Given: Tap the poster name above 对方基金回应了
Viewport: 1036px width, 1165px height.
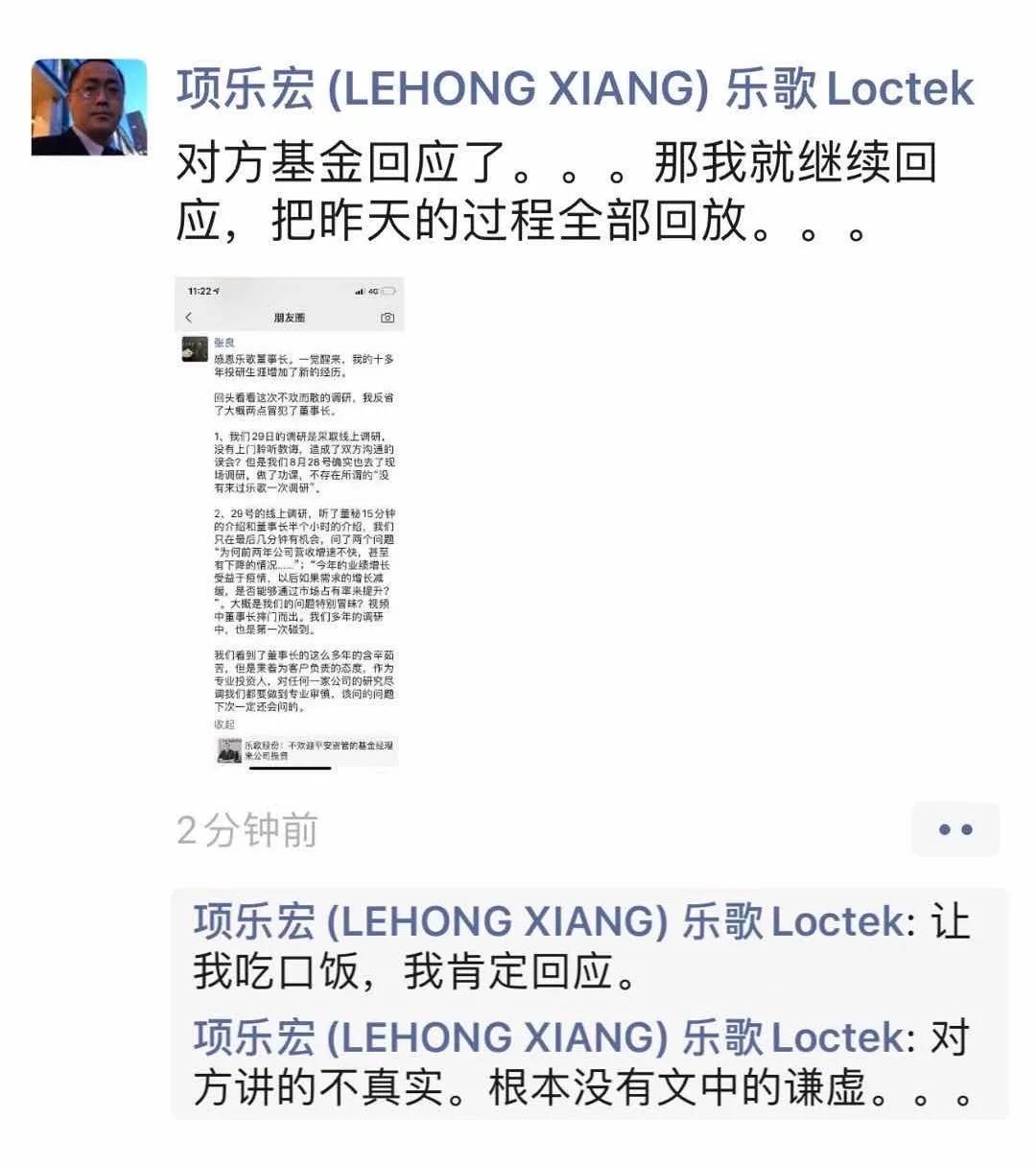Looking at the screenshot, I should (574, 90).
